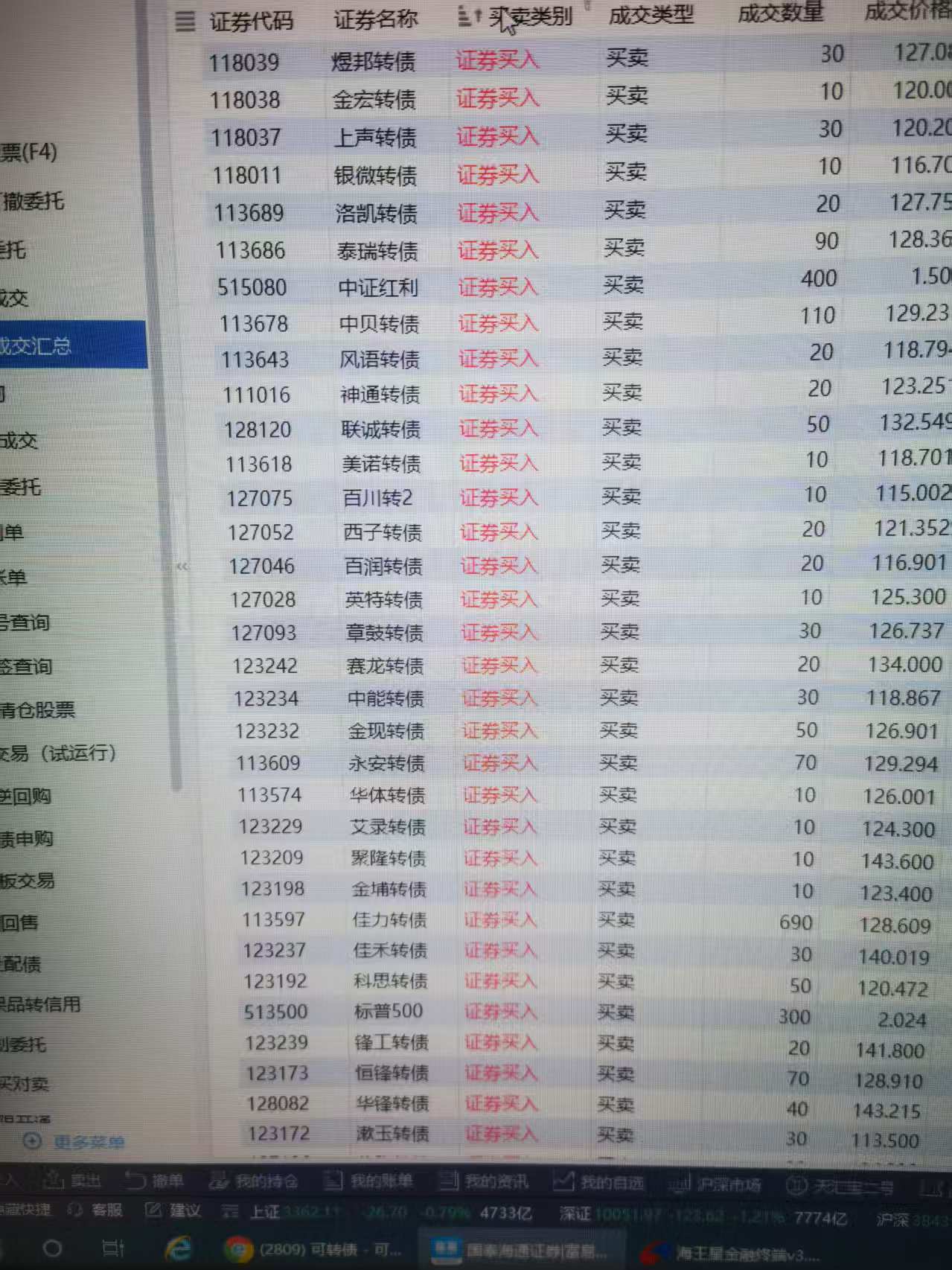Open 逆回购 sidebar item

(x=25, y=797)
